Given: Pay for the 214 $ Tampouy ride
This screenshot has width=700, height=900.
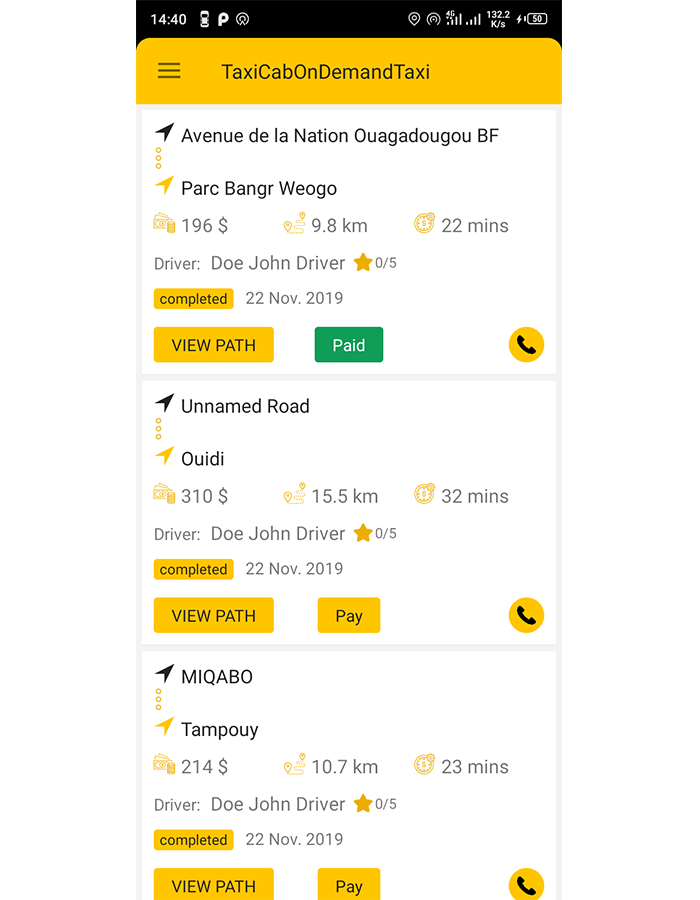Looking at the screenshot, I should point(348,885).
